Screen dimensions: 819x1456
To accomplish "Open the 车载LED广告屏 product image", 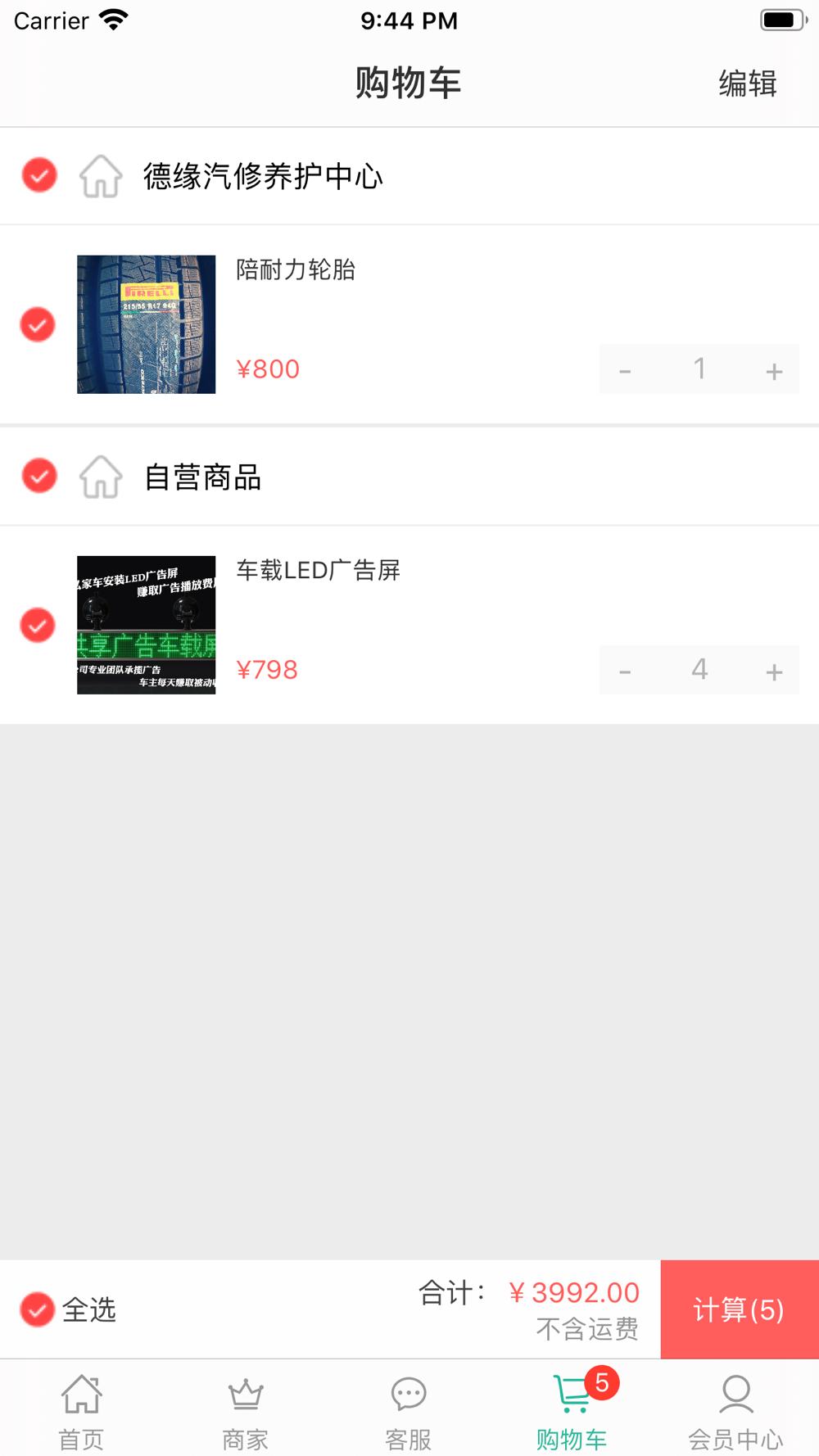I will (x=146, y=625).
